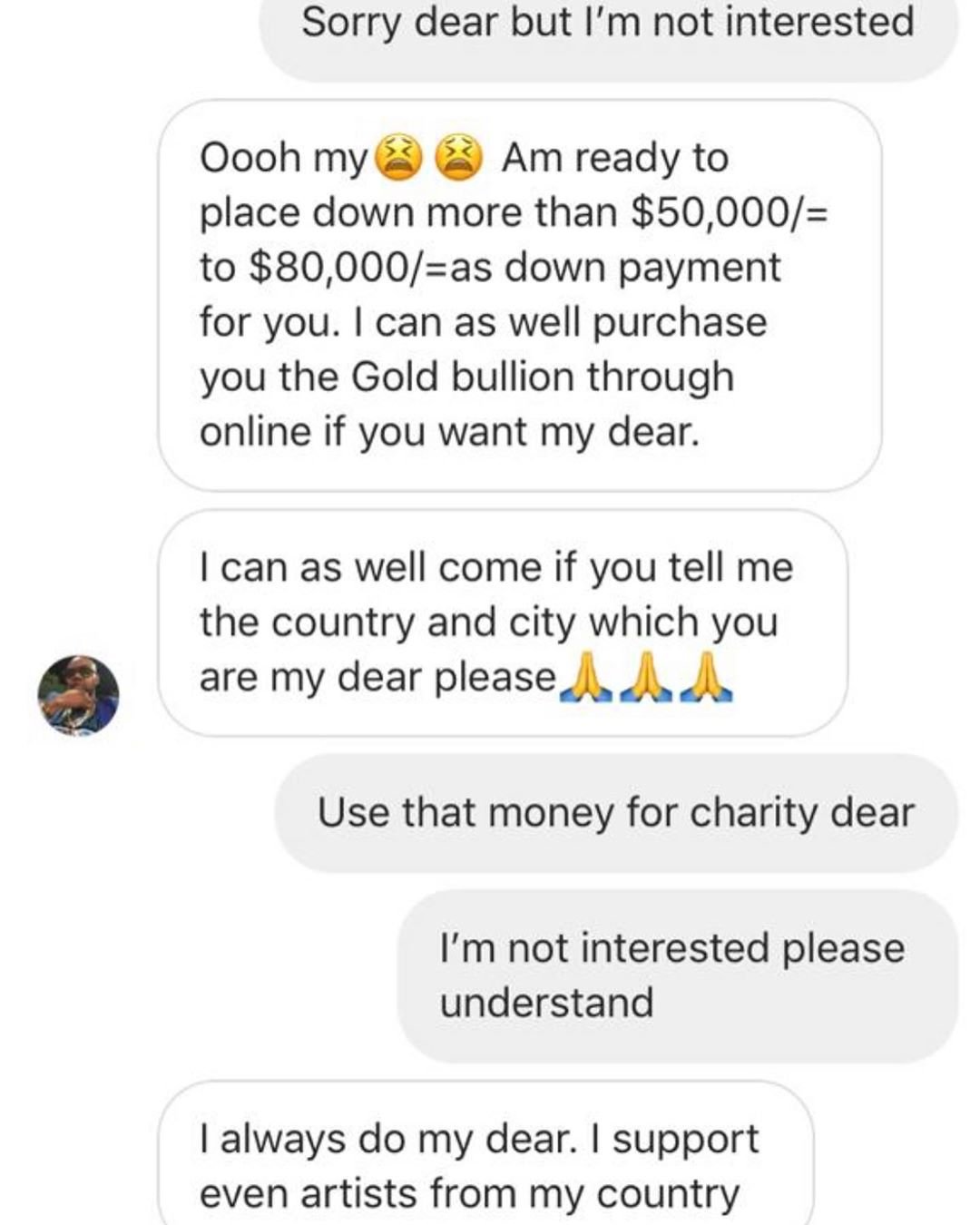Open the sender's profile picture
Viewport: 980px width, 1225px height.
pos(78,695)
